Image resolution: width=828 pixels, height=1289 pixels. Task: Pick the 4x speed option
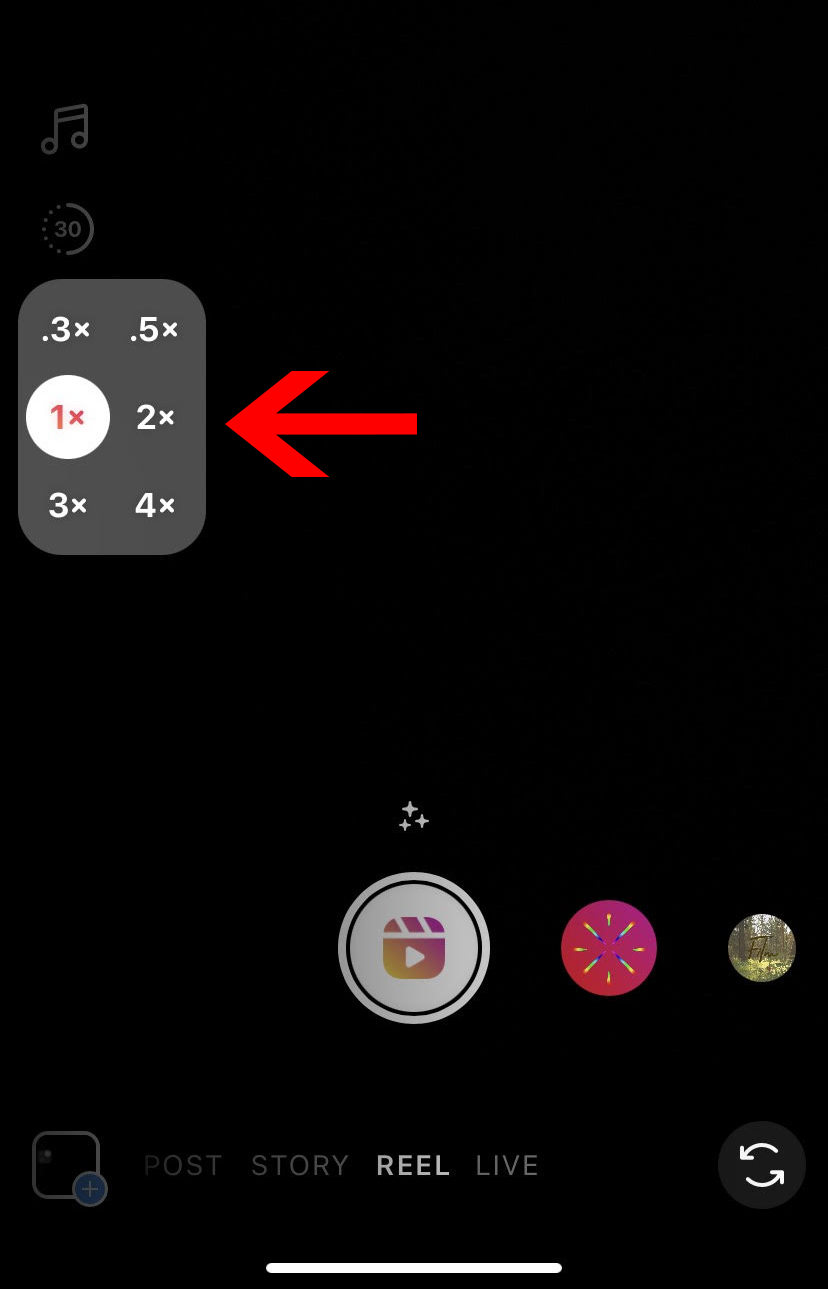click(155, 505)
